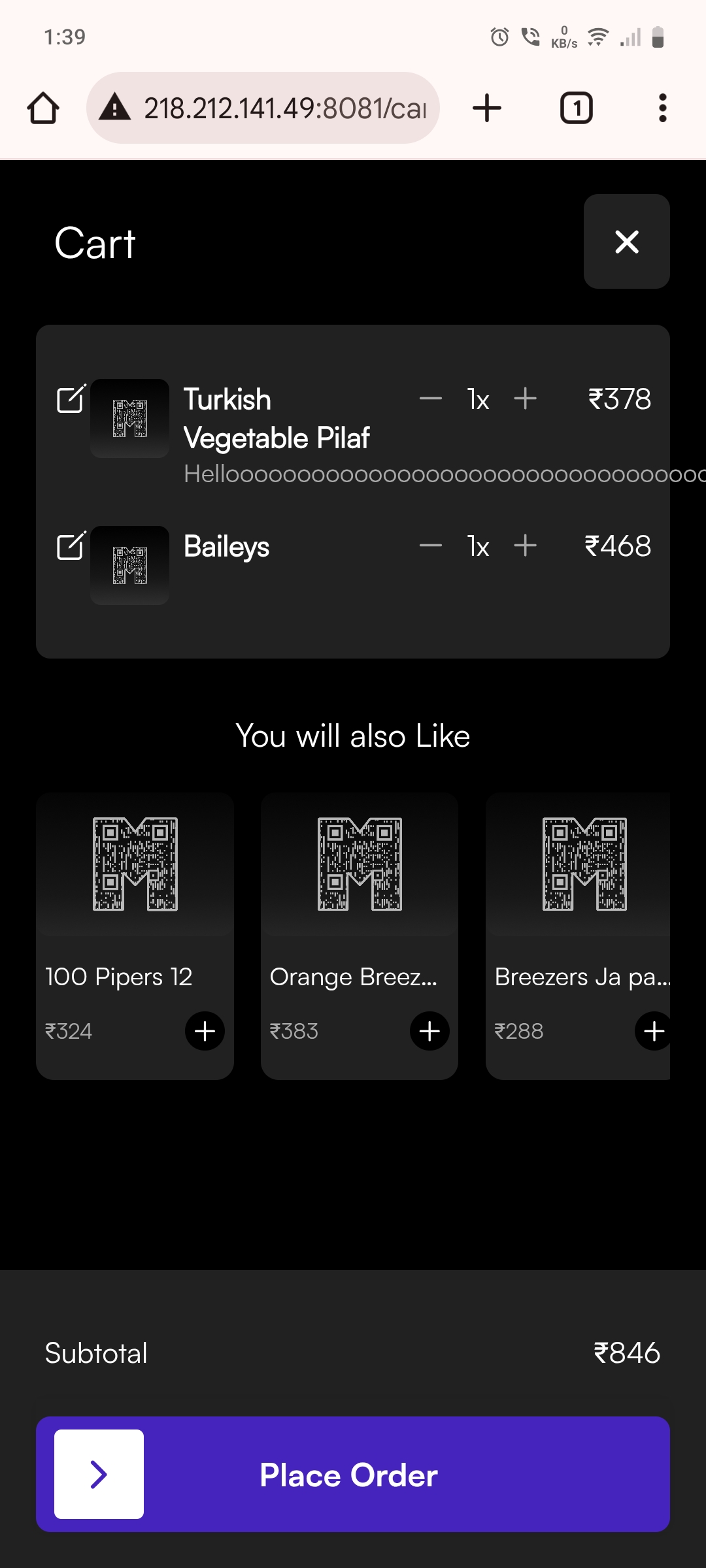This screenshot has height=1568, width=706.
Task: Open a new browser tab
Action: (487, 108)
